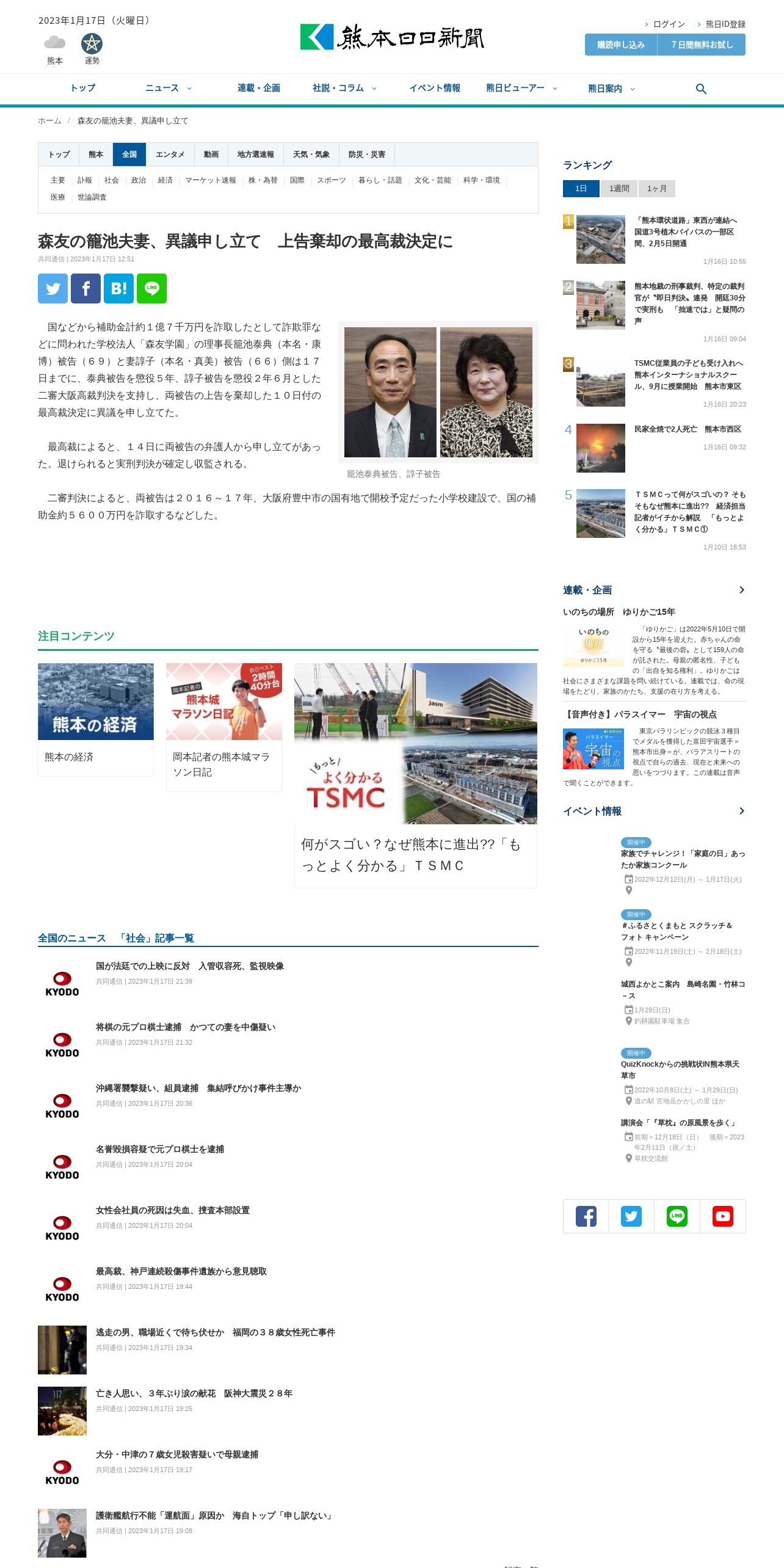The image size is (784, 1568).
Task: Share the article via LINE
Action: pos(151,288)
